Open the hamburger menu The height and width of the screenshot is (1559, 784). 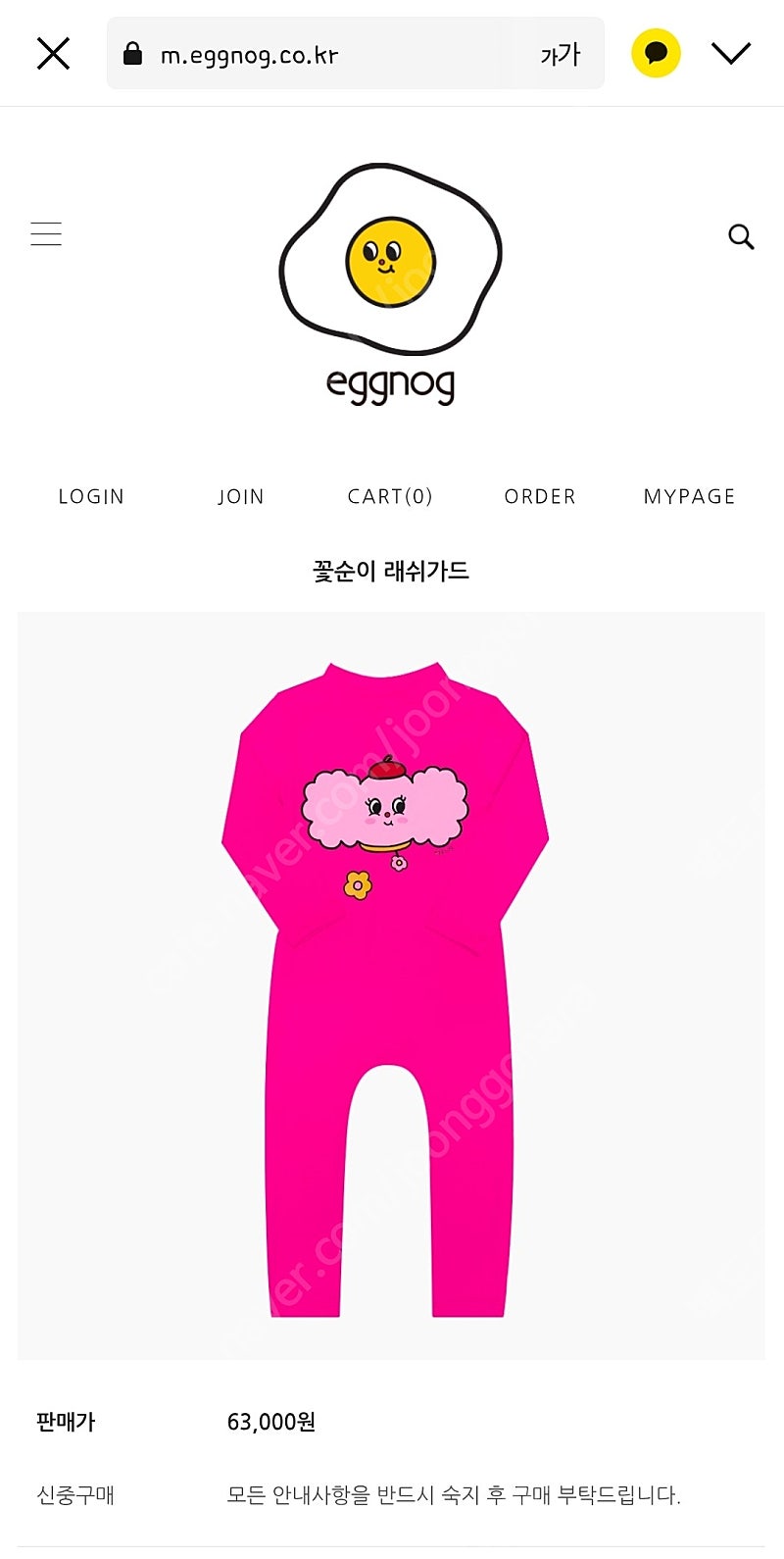coord(46,234)
